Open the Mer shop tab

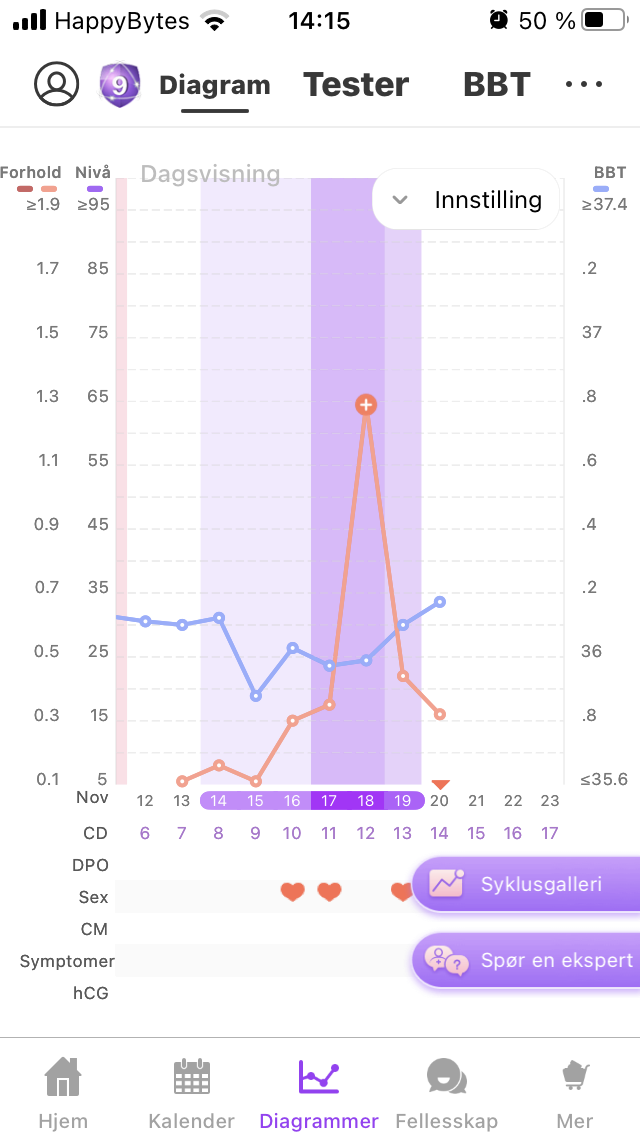(x=575, y=1090)
